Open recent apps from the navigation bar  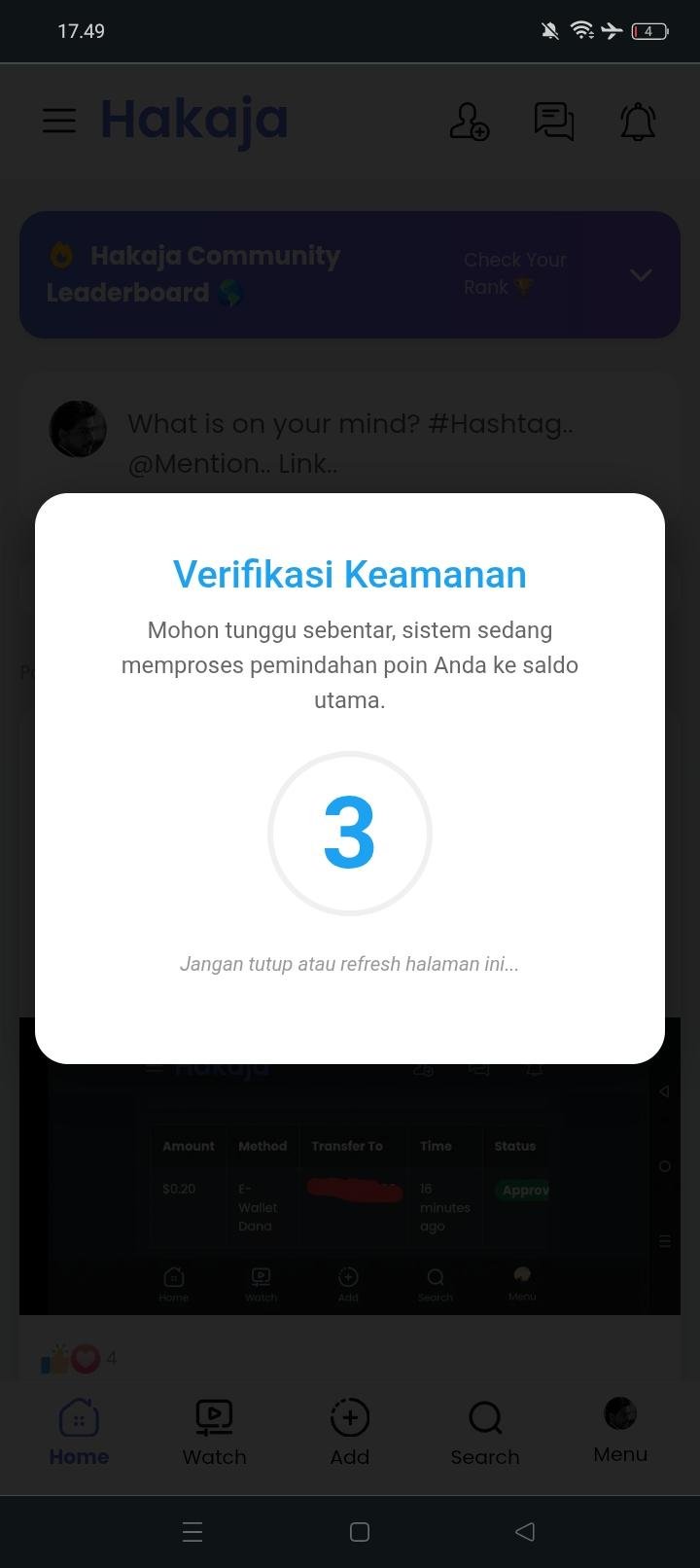tap(192, 1532)
